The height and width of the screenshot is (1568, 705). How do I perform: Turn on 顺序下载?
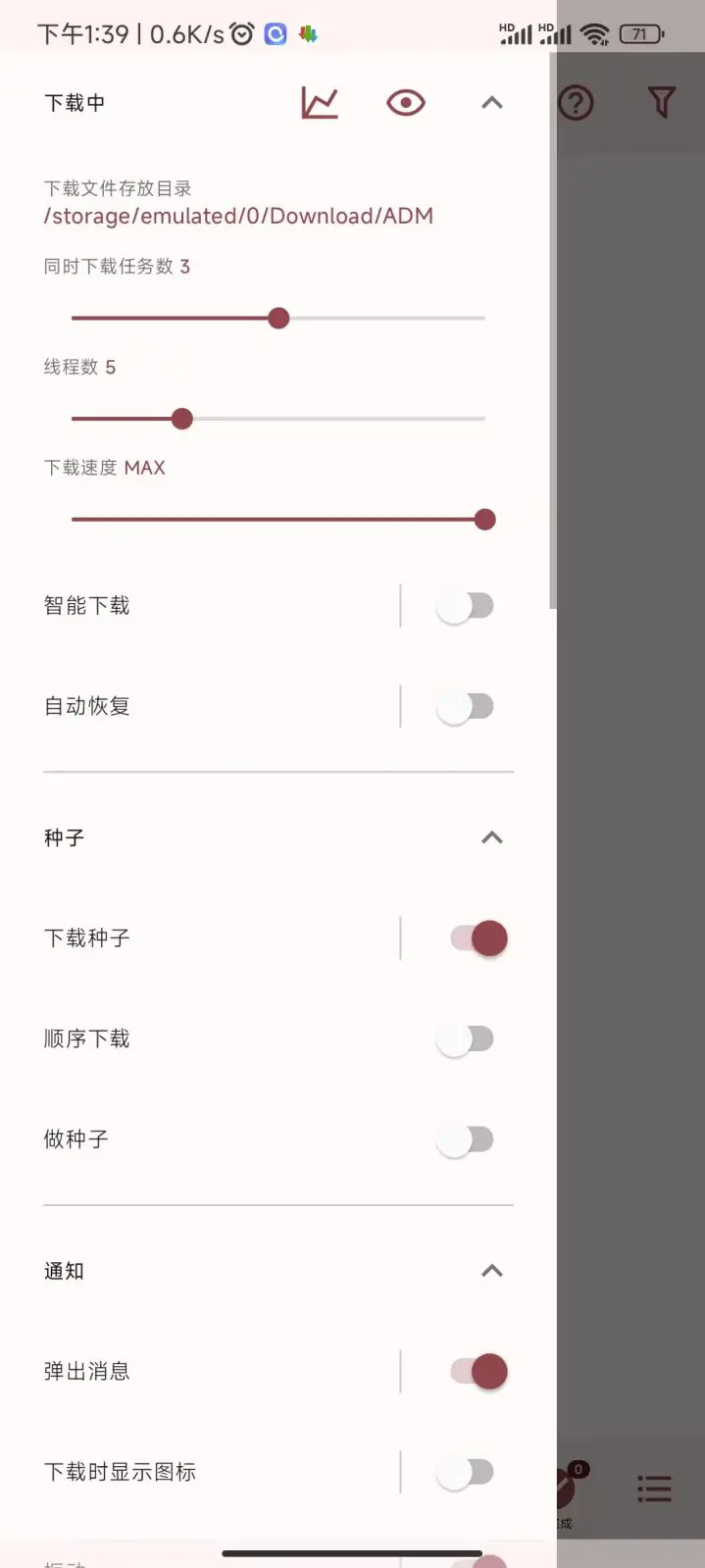tap(466, 1038)
